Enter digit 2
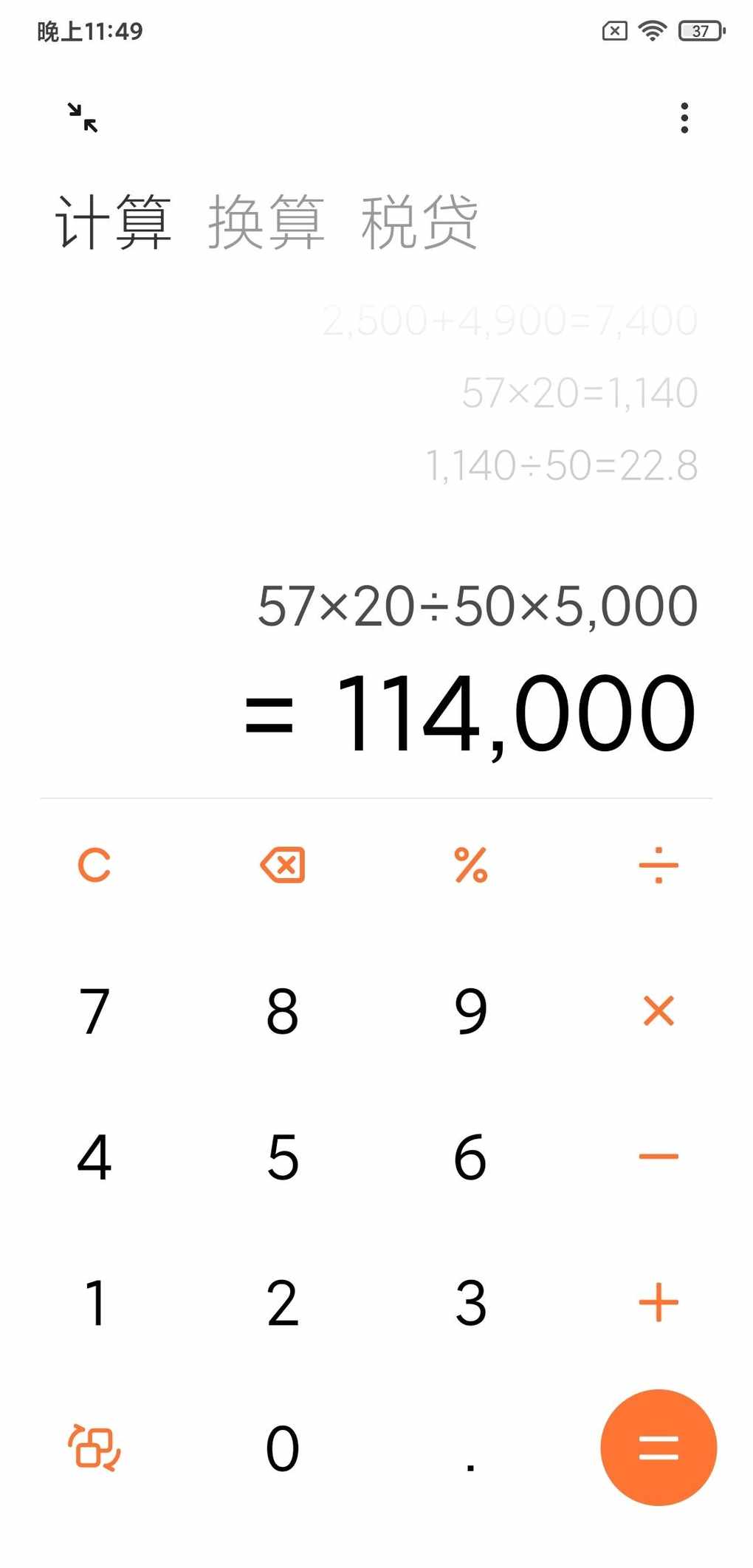Screen dimensions: 753x1568 pos(283,1302)
